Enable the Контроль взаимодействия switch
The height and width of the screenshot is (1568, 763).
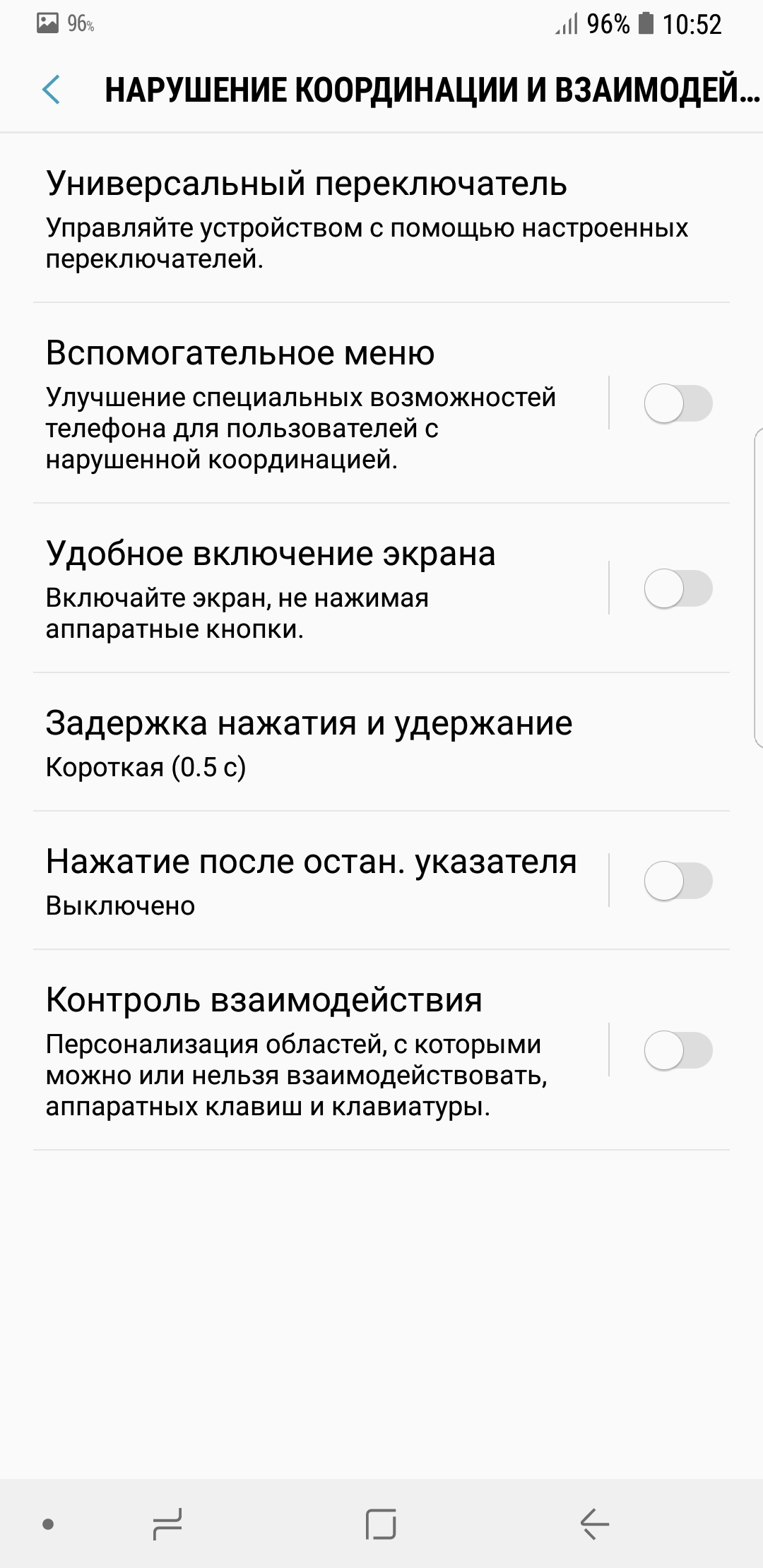click(x=678, y=1050)
